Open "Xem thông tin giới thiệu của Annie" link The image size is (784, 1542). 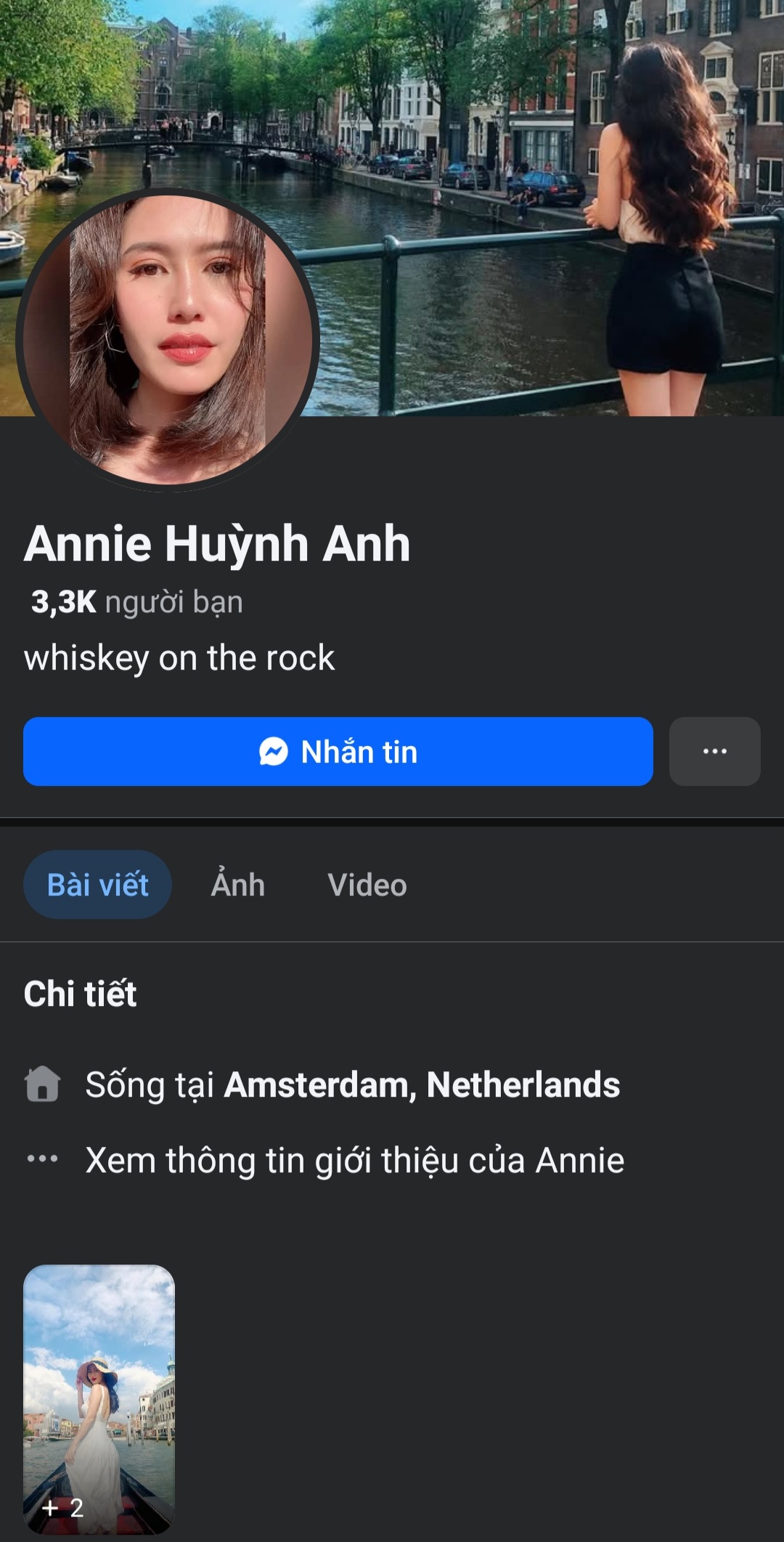click(x=354, y=1159)
